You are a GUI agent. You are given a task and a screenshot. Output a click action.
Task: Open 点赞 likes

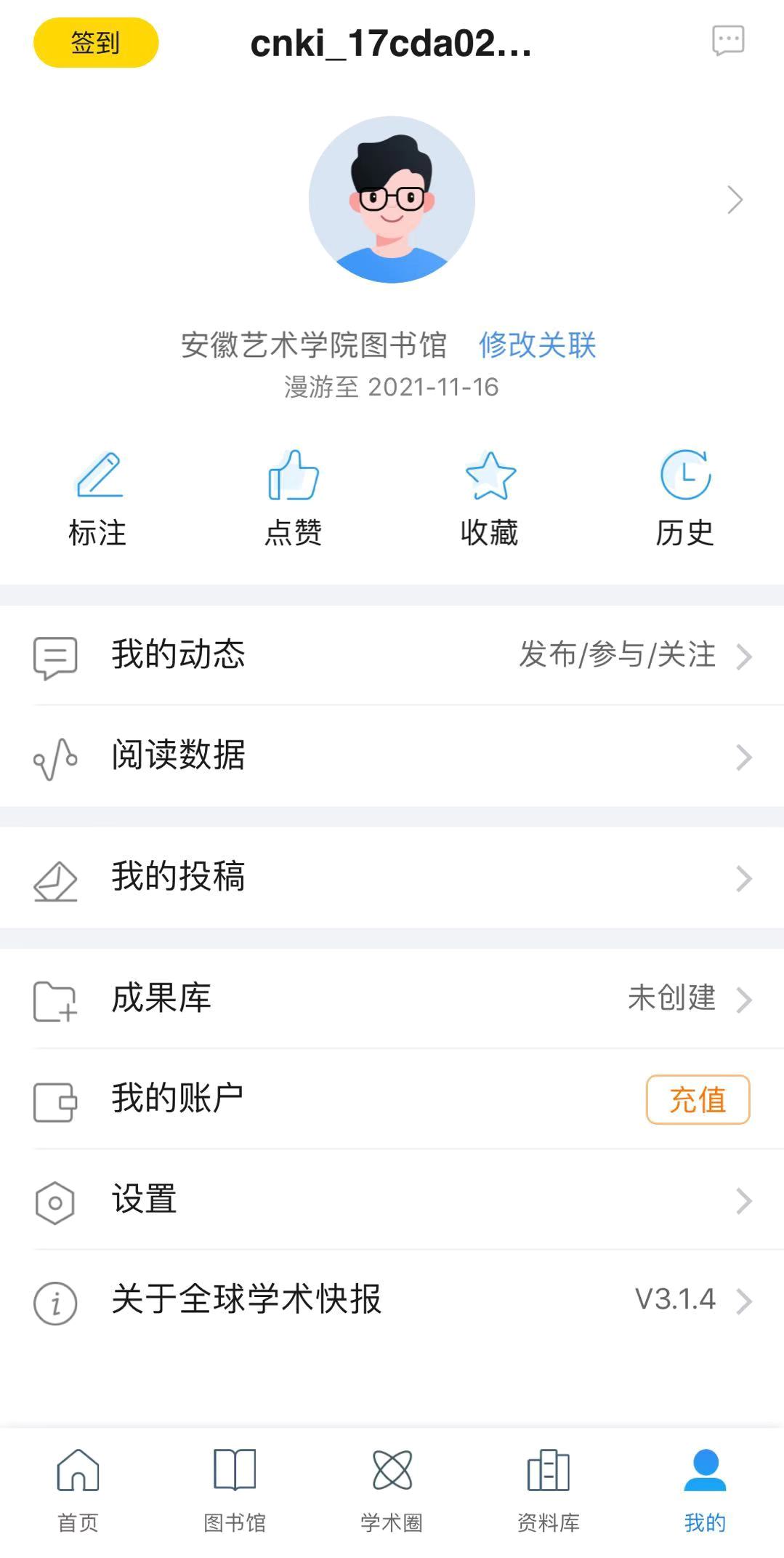pos(294,499)
